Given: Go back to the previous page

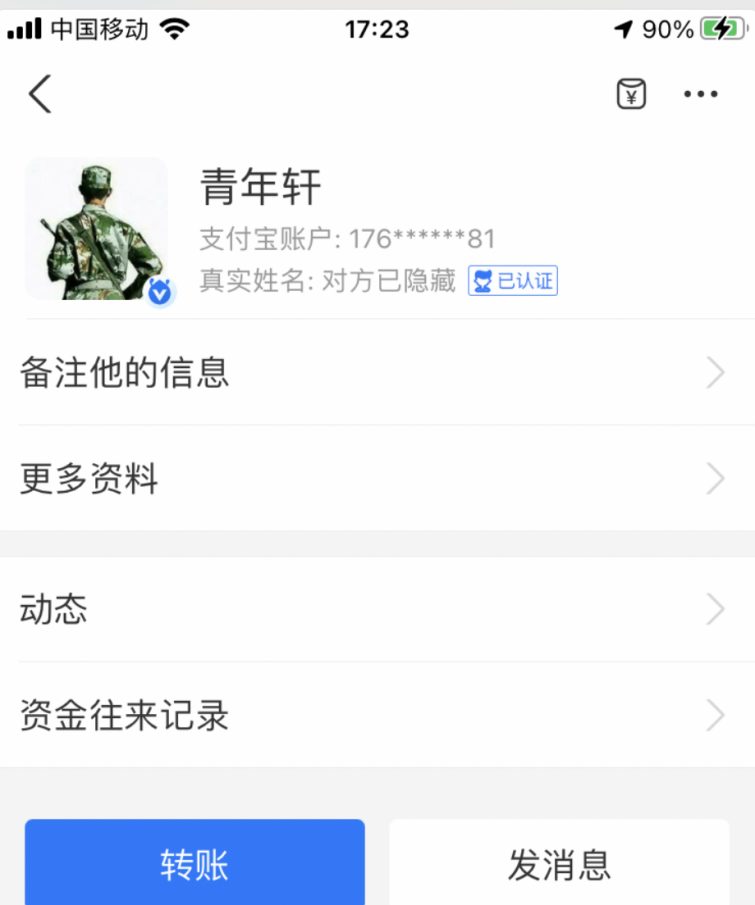Looking at the screenshot, I should [40, 95].
